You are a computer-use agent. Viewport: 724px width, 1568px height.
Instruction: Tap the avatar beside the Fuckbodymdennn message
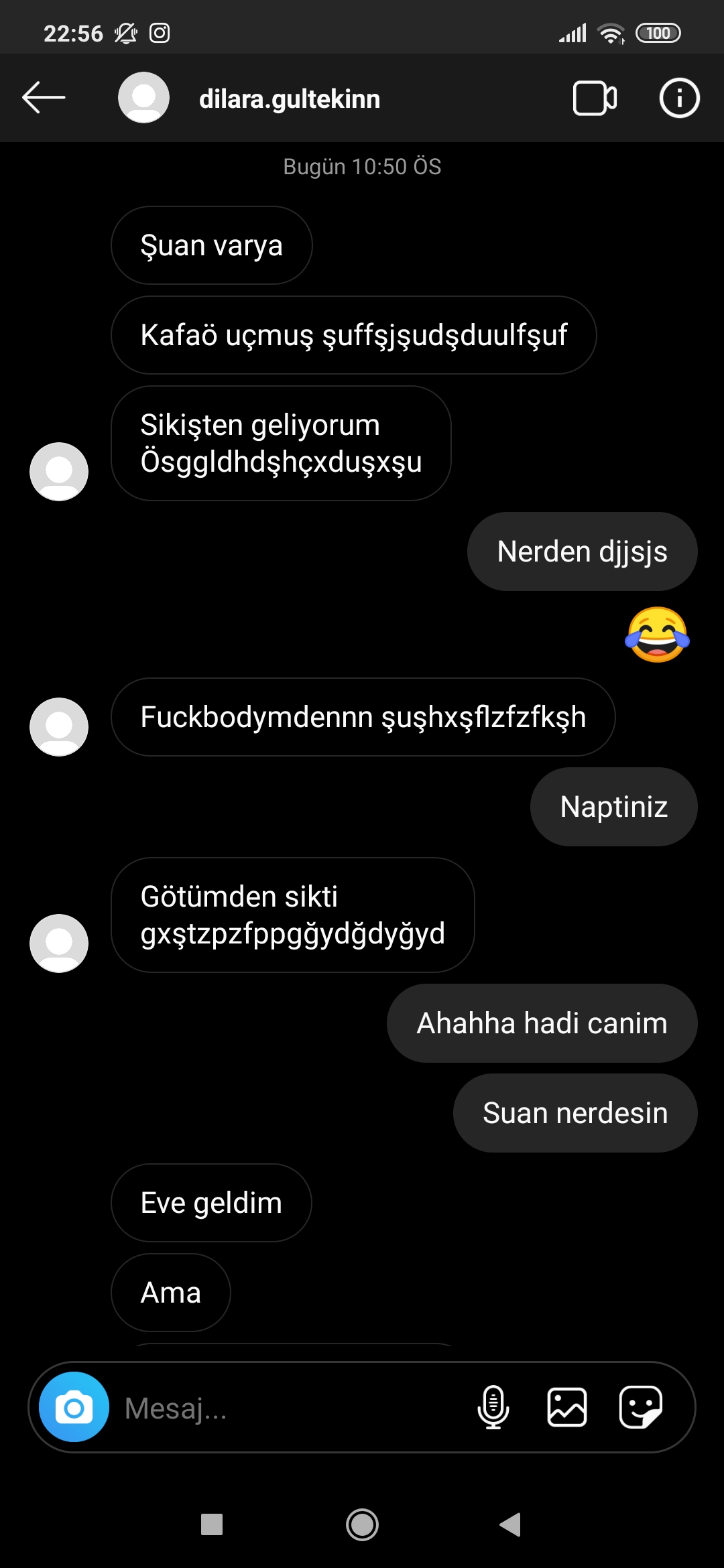[x=59, y=727]
